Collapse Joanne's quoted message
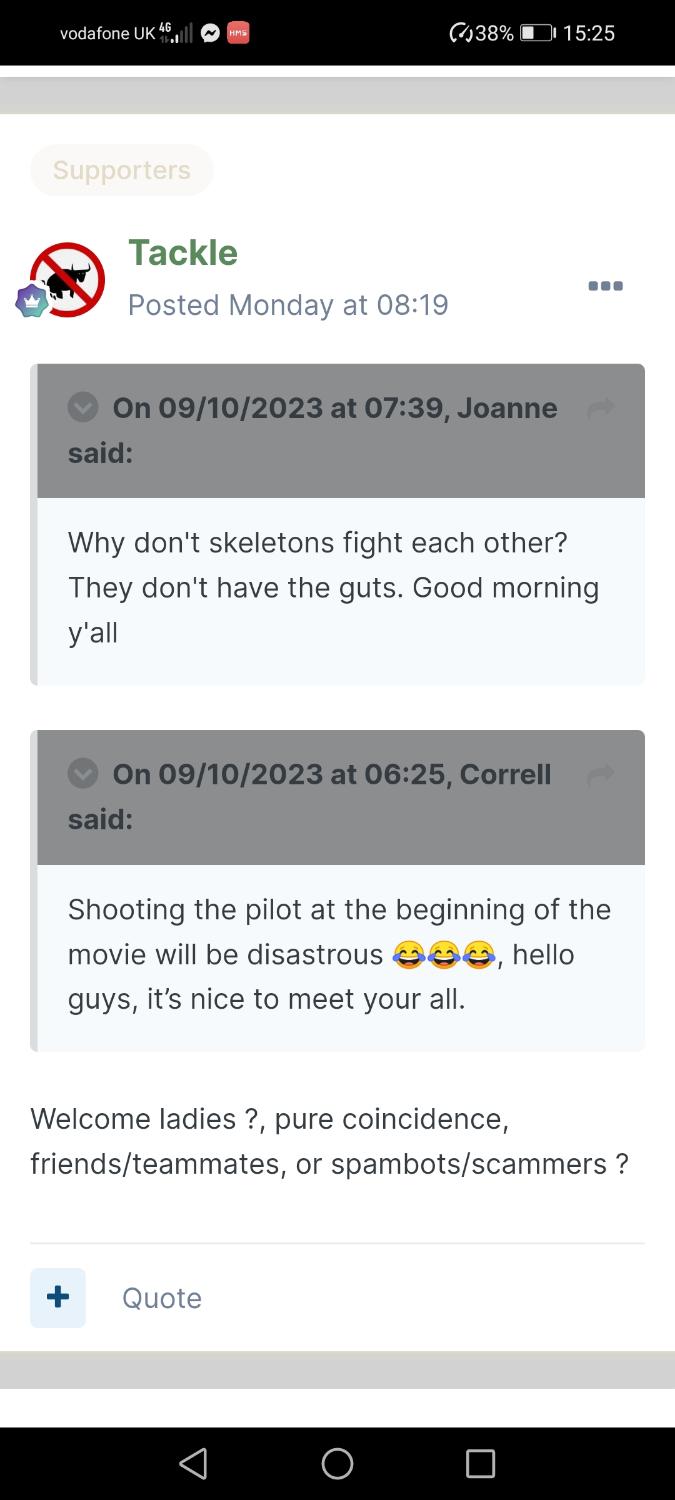This screenshot has height=1500, width=675. tap(83, 407)
